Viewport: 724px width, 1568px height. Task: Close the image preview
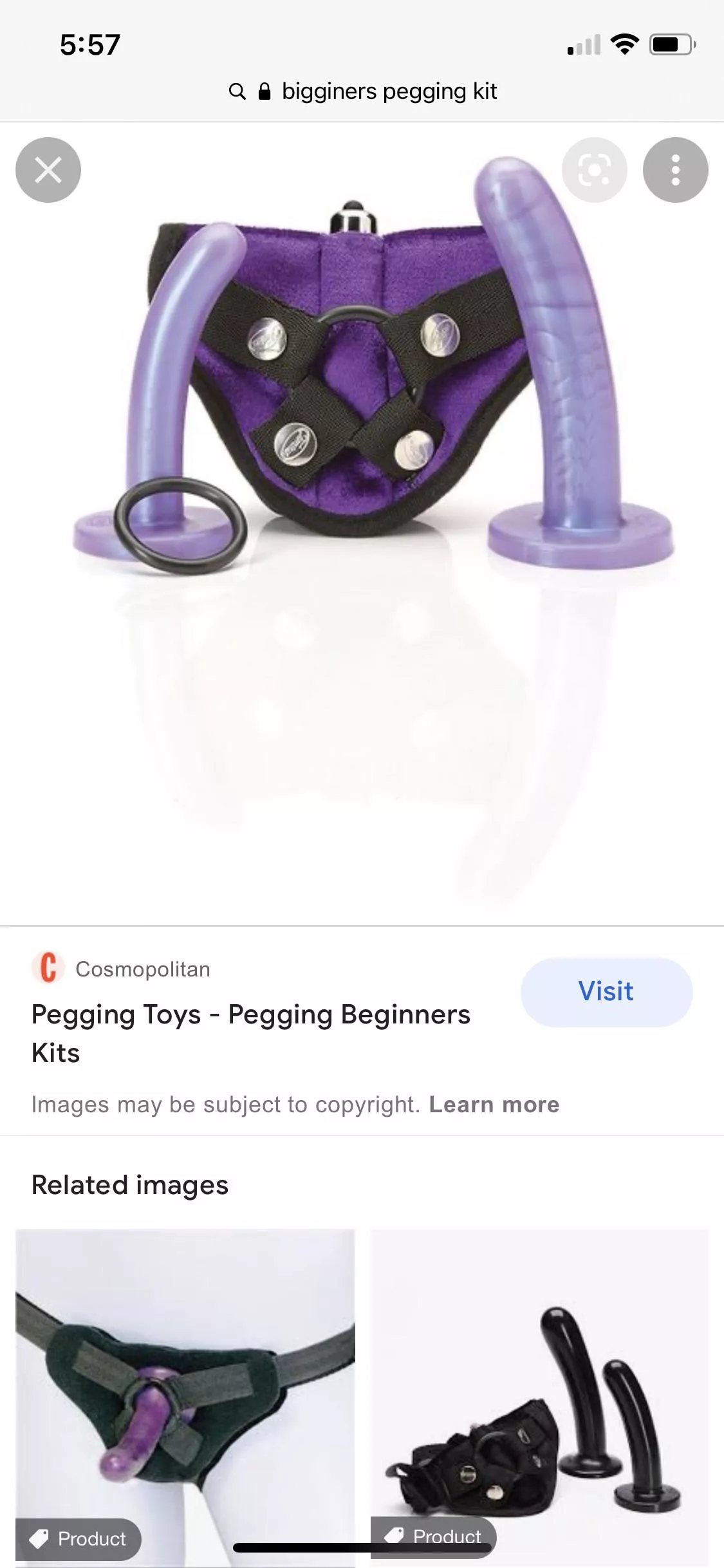pyautogui.click(x=48, y=170)
